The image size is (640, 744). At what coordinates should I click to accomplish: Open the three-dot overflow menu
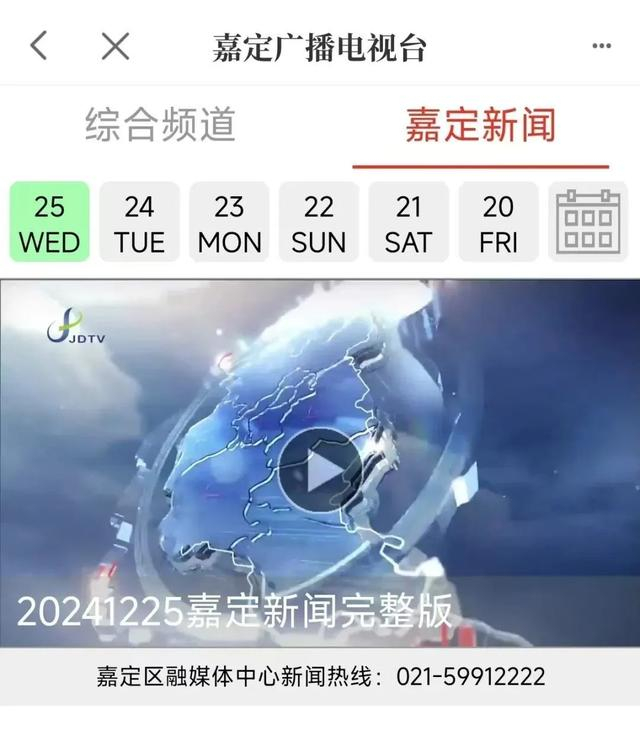[x=601, y=46]
